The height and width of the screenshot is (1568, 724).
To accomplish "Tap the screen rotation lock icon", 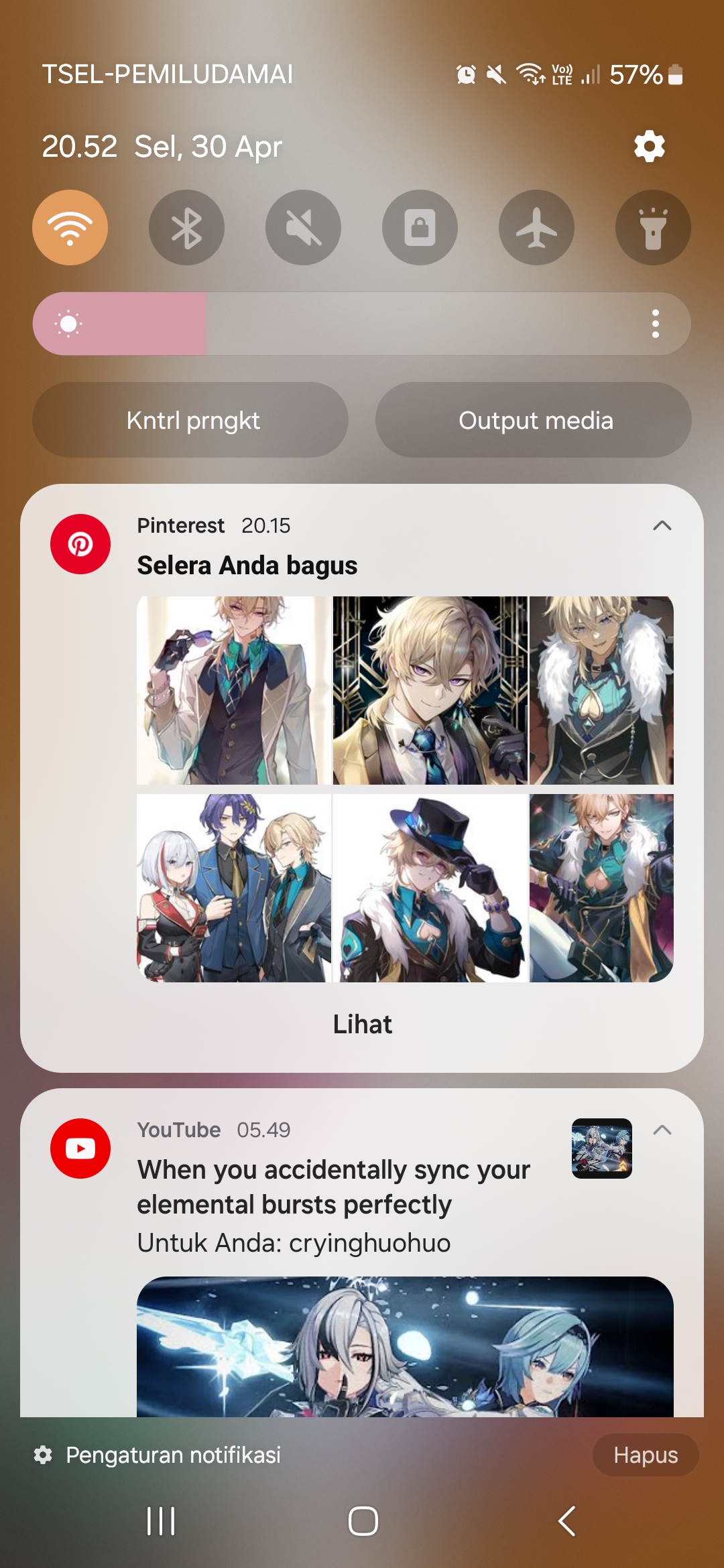I will coord(420,227).
